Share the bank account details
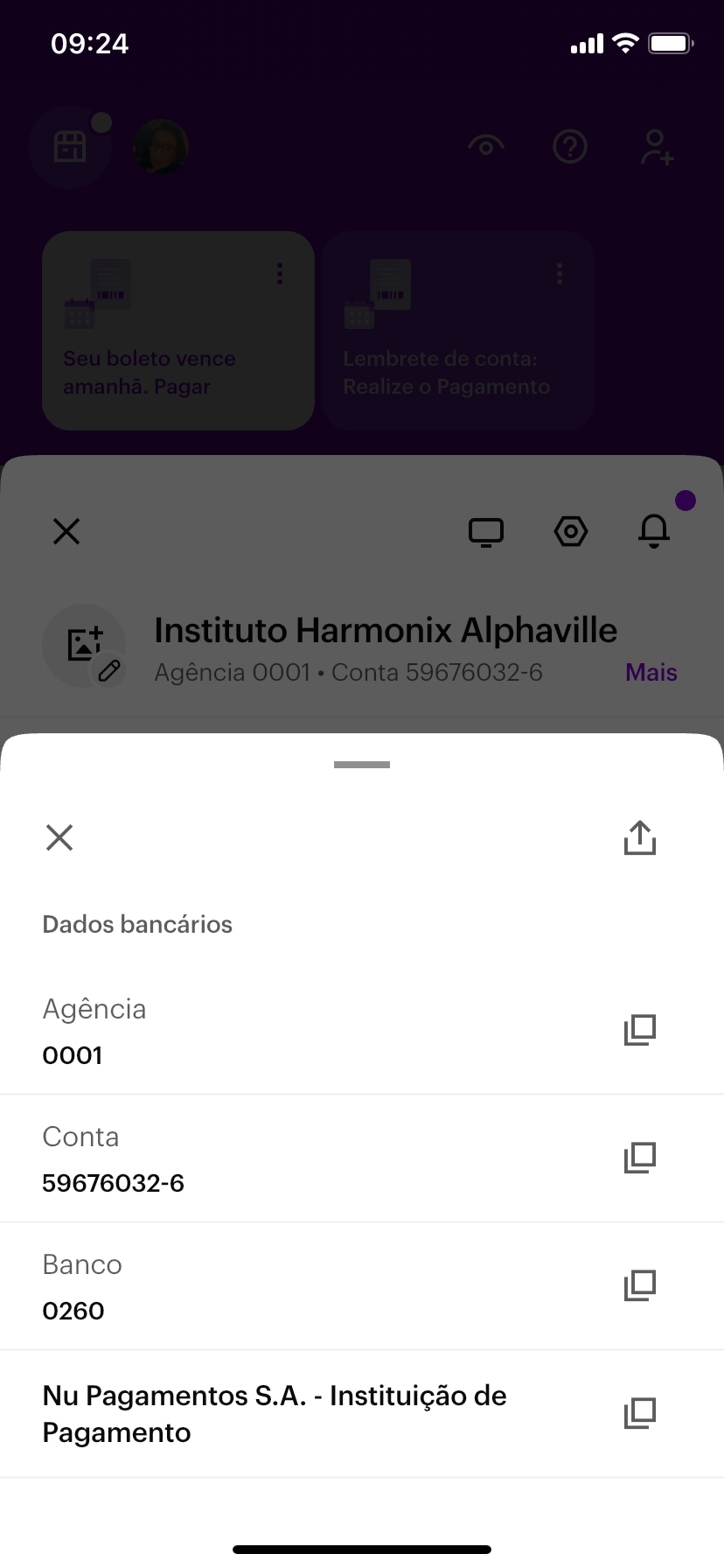This screenshot has width=724, height=1568. click(x=639, y=837)
